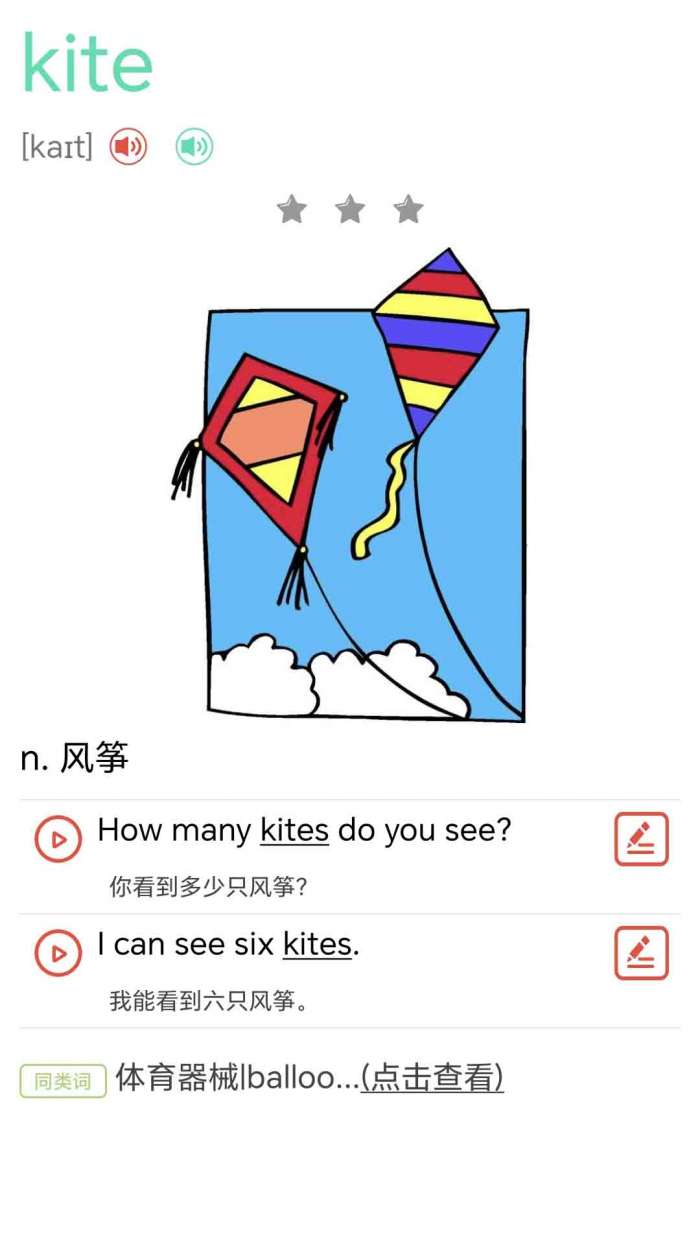
Task: Open the edit icon beside "I can see six kites."
Action: tap(641, 953)
